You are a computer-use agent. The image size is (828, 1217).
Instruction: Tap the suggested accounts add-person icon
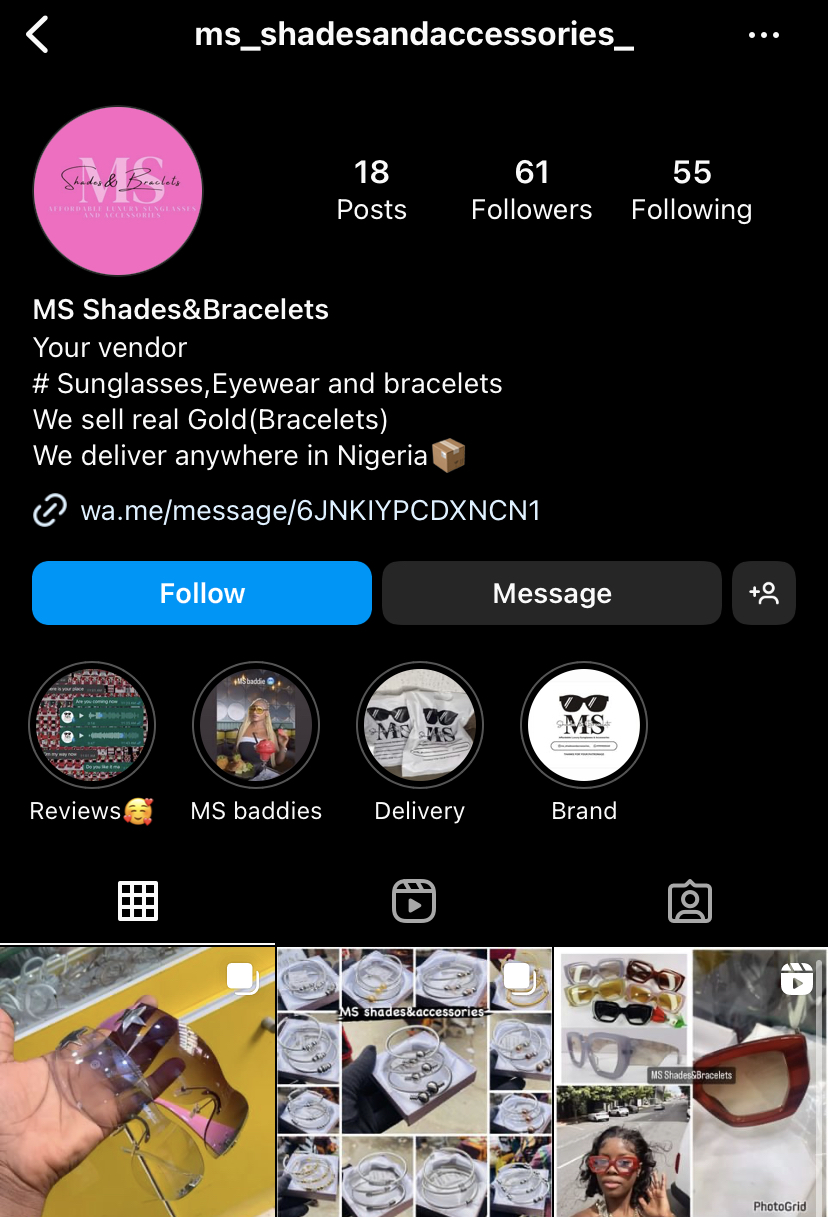764,593
